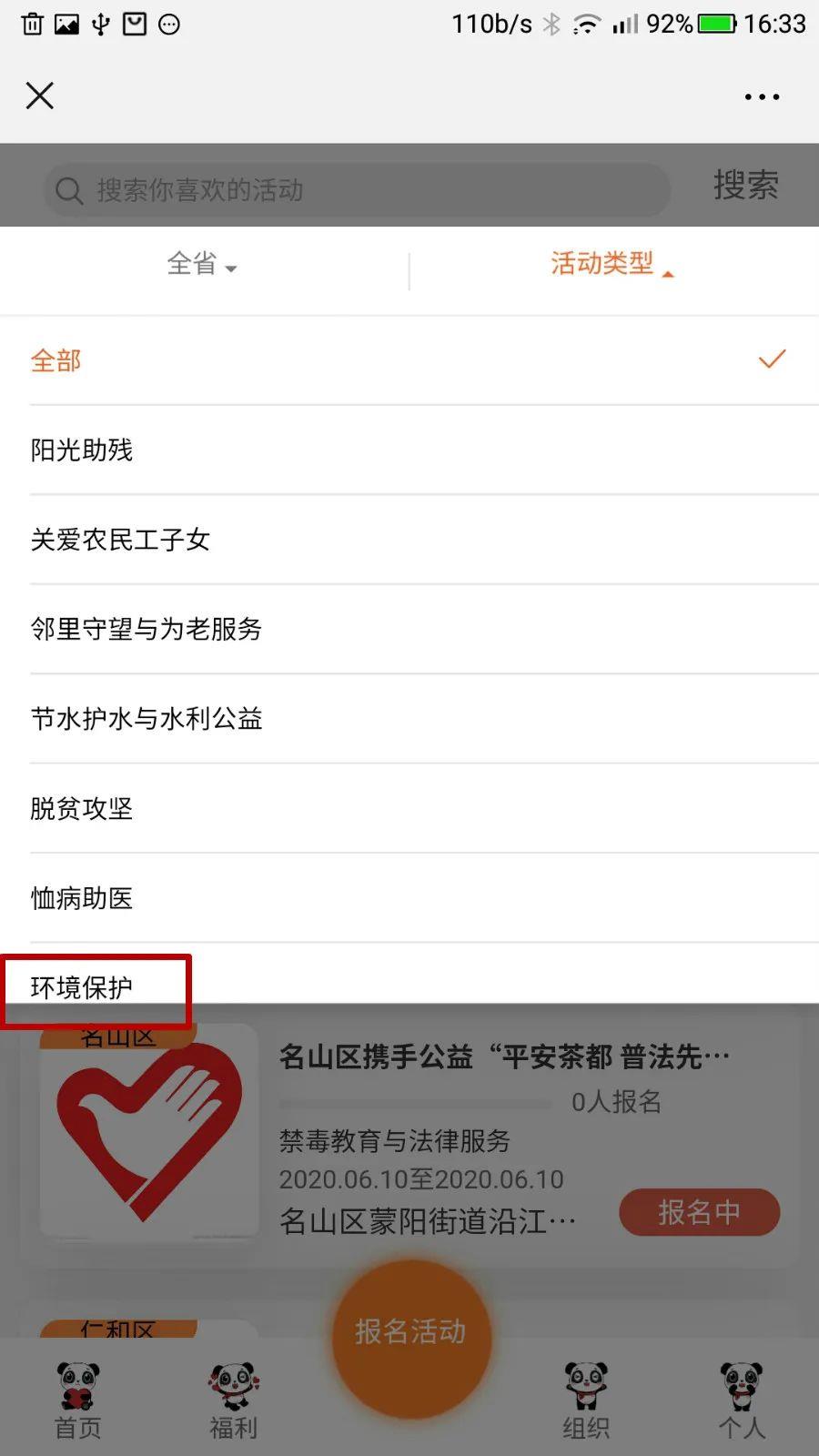Close the mini program page
Viewport: 819px width, 1456px height.
tap(40, 96)
